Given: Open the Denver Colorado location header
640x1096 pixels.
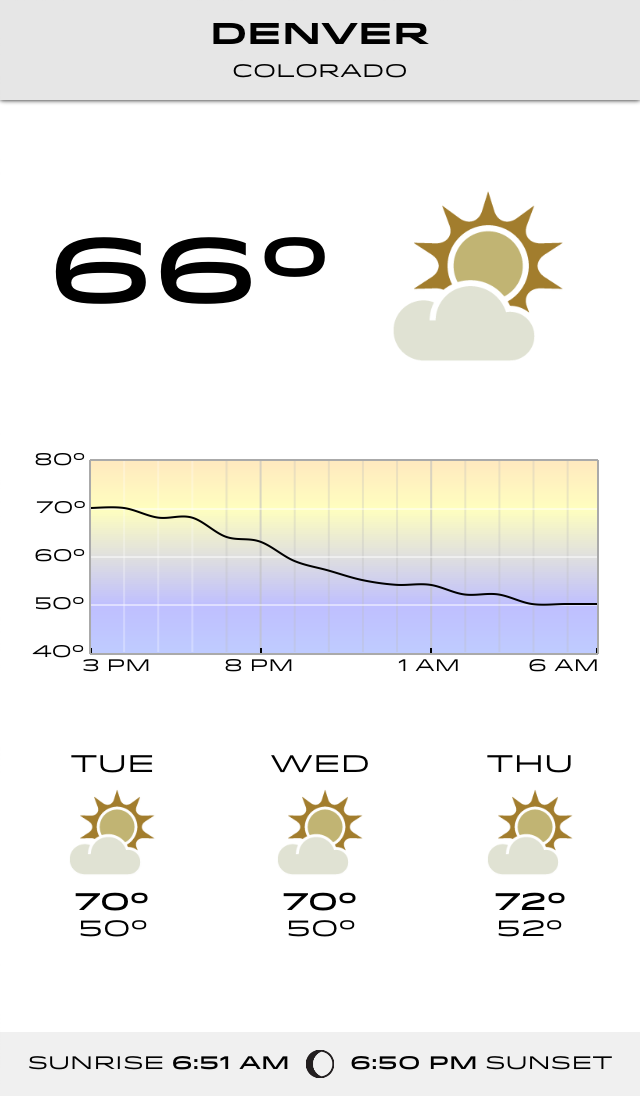Looking at the screenshot, I should point(320,50).
